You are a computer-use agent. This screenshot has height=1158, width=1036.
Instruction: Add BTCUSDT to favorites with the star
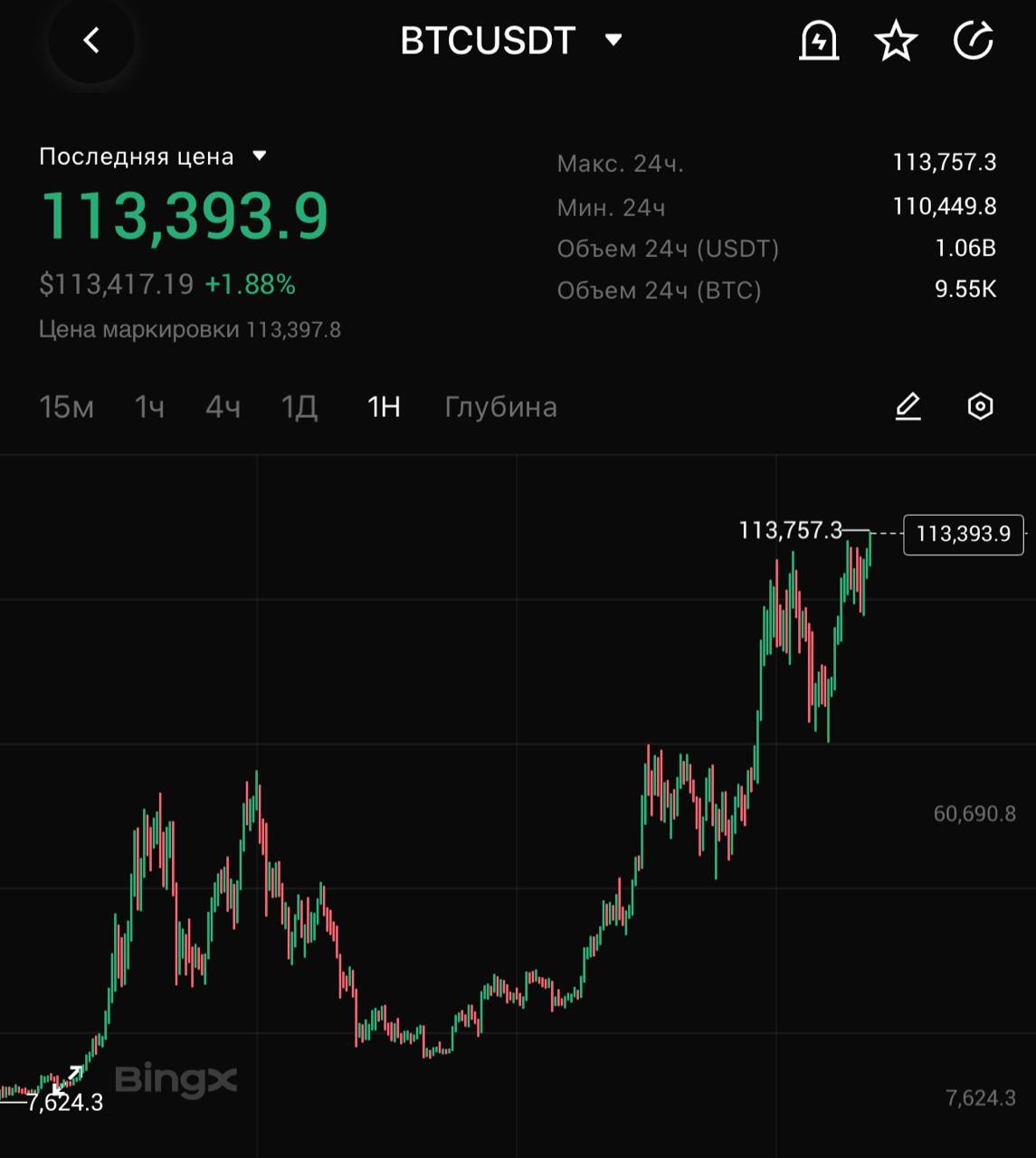pos(896,41)
